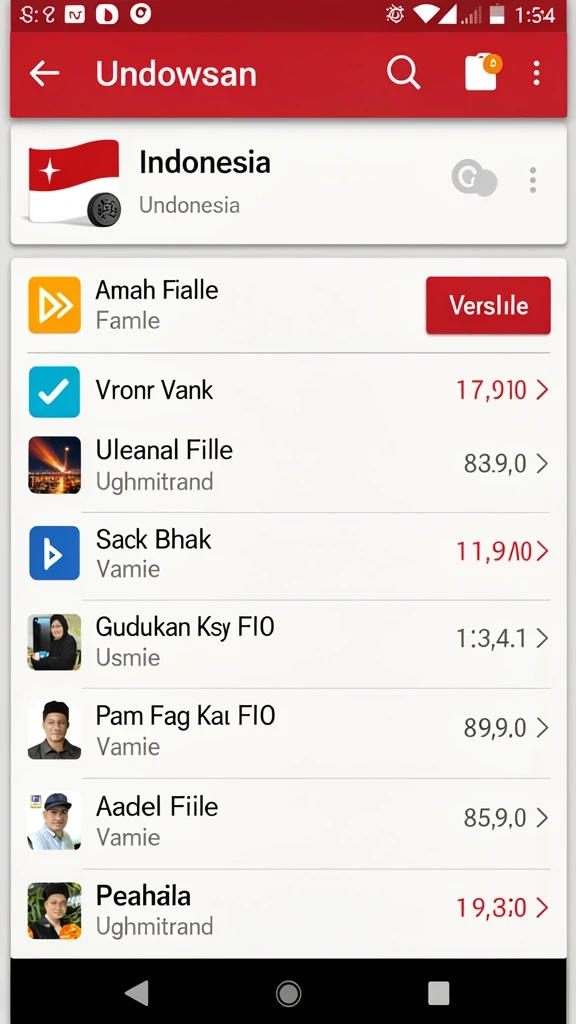
Task: Open the Amah Fialle row
Action: point(288,305)
